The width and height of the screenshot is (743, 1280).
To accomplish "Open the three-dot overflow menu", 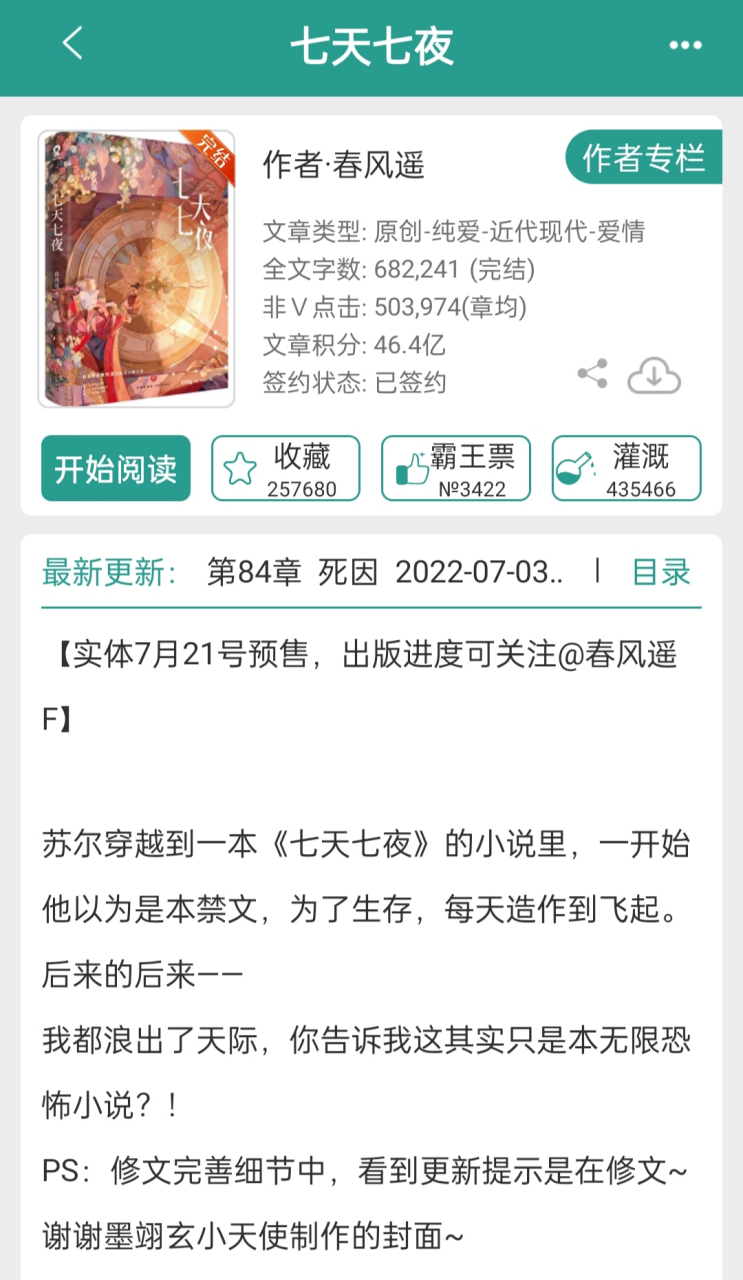I will (685, 46).
